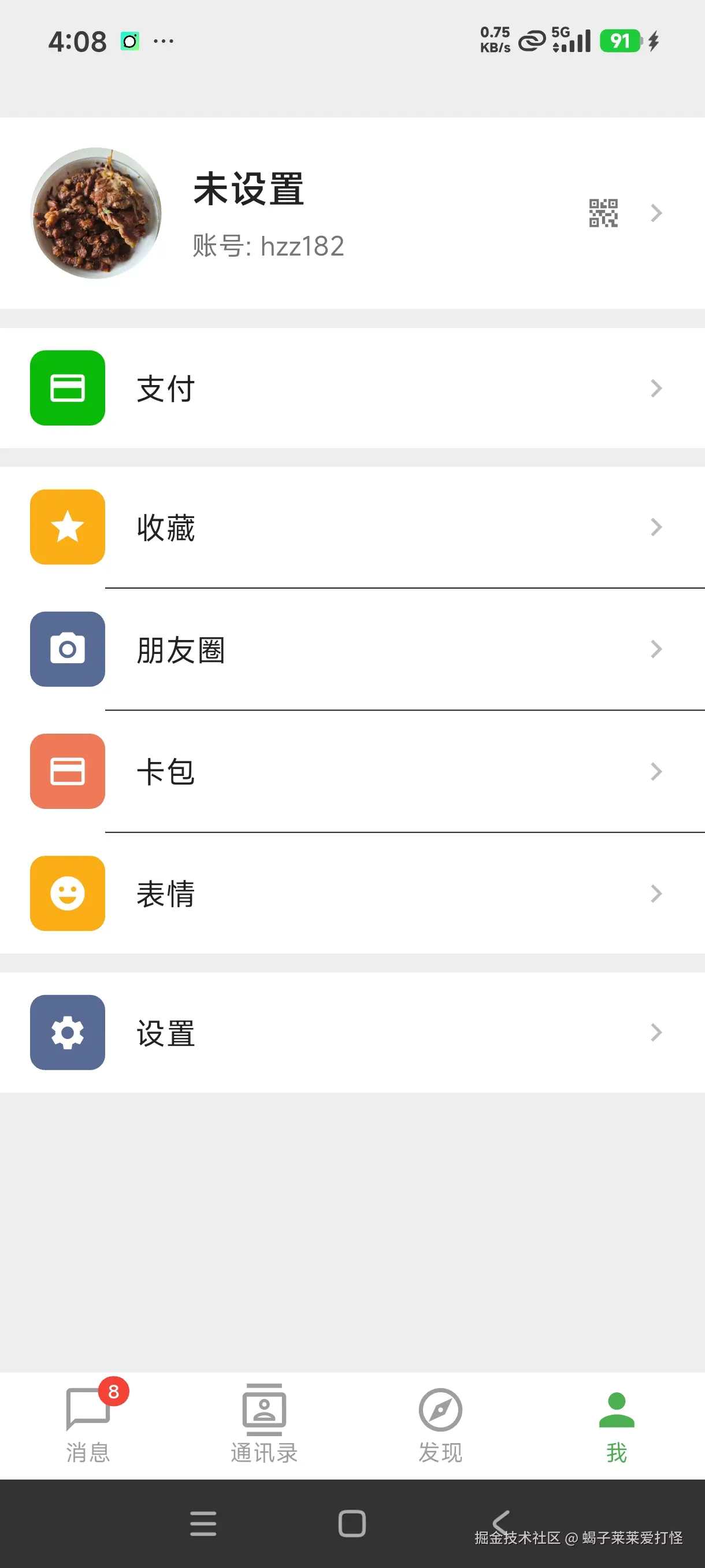Open Moments via the camera 朋友圈 icon
The height and width of the screenshot is (1568, 705).
tap(67, 649)
